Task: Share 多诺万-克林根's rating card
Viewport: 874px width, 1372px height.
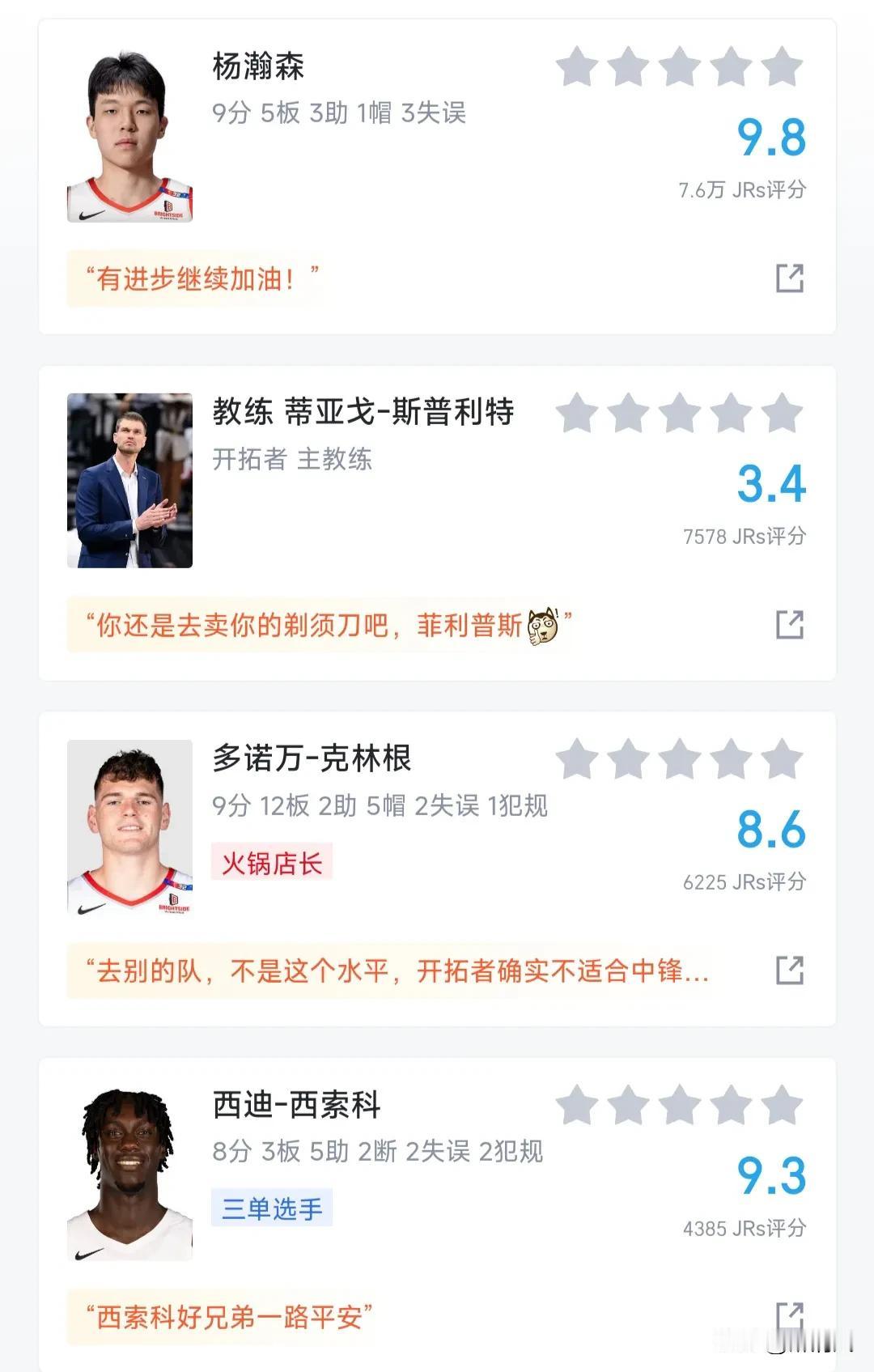Action: click(789, 970)
